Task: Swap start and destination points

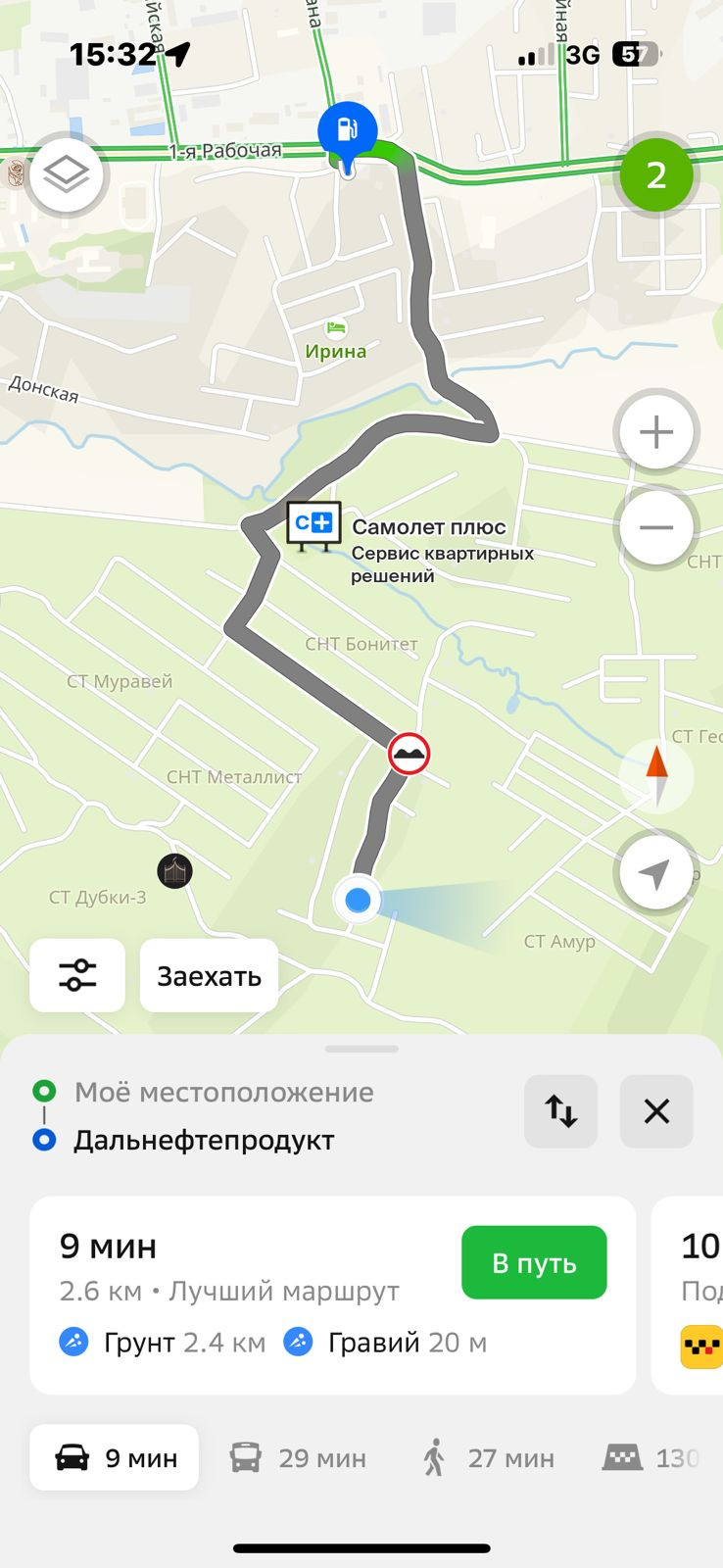Action: (560, 1111)
